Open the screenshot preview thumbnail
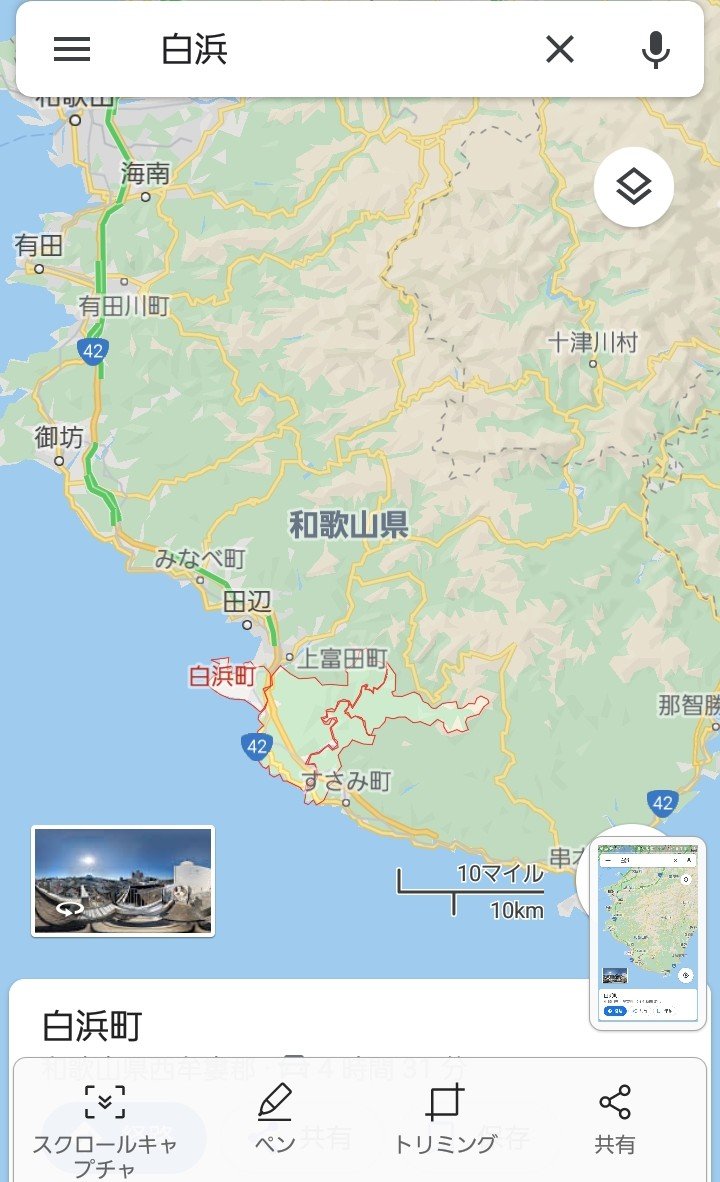The height and width of the screenshot is (1182, 720). click(x=647, y=934)
